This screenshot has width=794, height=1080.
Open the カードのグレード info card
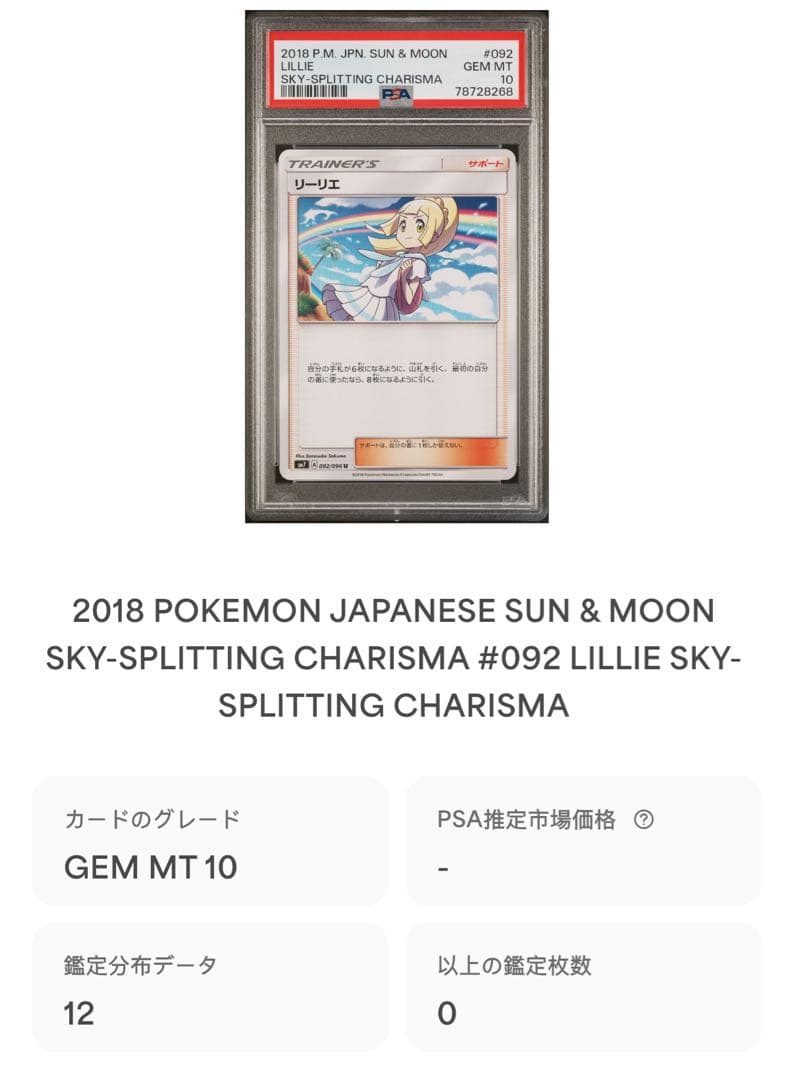click(214, 840)
